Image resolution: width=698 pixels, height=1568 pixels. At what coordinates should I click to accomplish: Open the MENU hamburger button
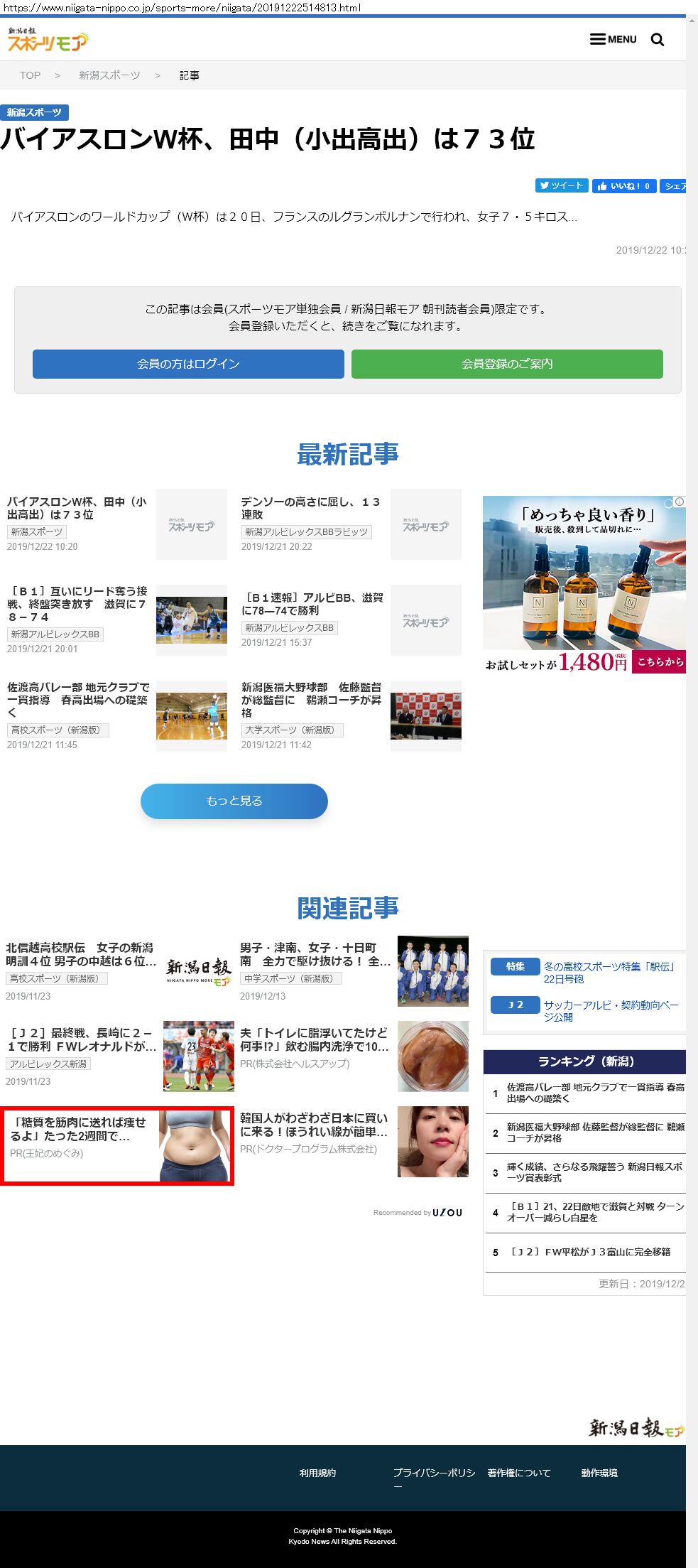point(613,39)
